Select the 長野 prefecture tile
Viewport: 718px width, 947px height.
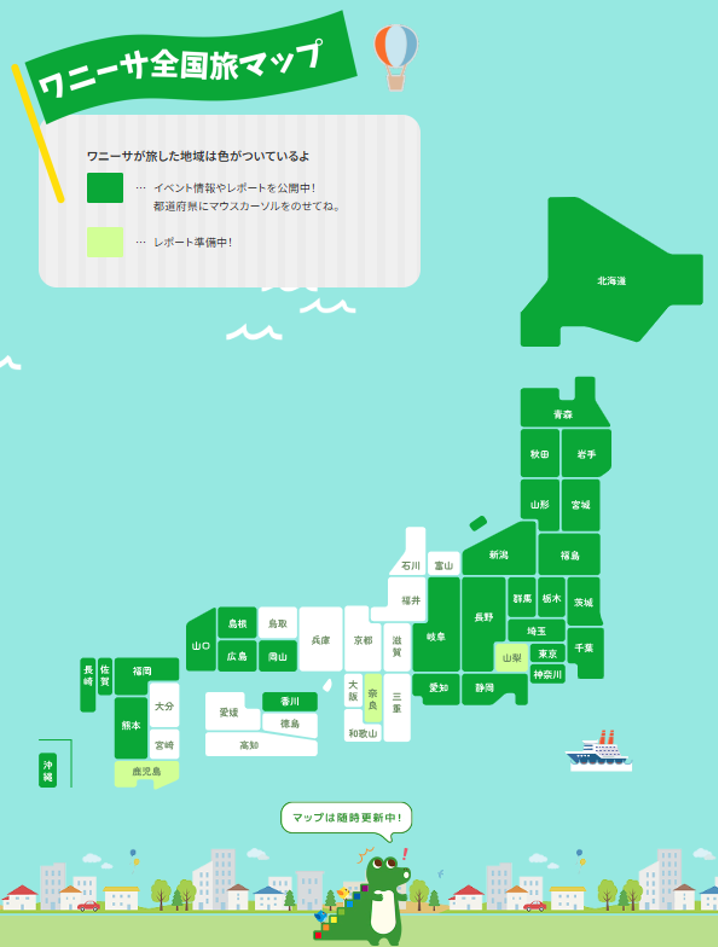pyautogui.click(x=484, y=617)
